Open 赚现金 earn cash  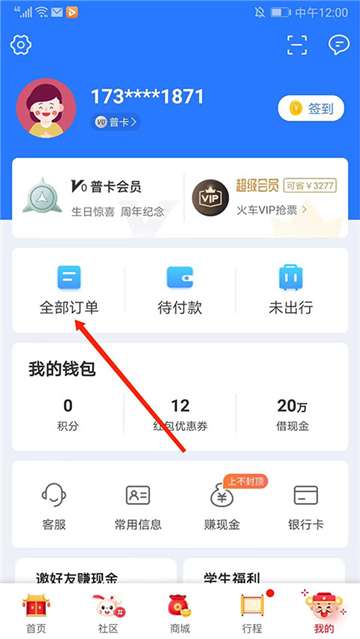coord(222,507)
